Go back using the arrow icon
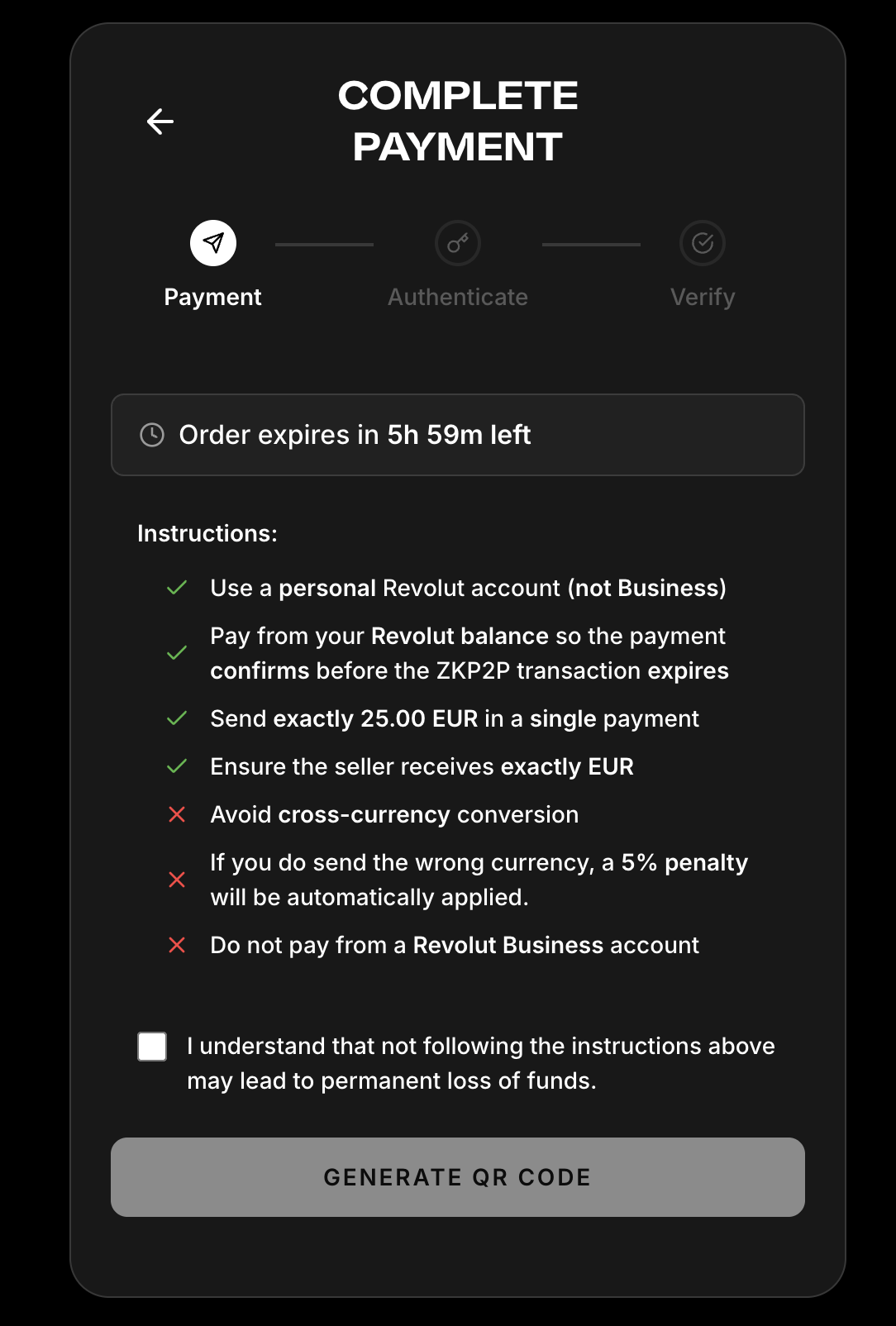The height and width of the screenshot is (1326, 896). (160, 122)
